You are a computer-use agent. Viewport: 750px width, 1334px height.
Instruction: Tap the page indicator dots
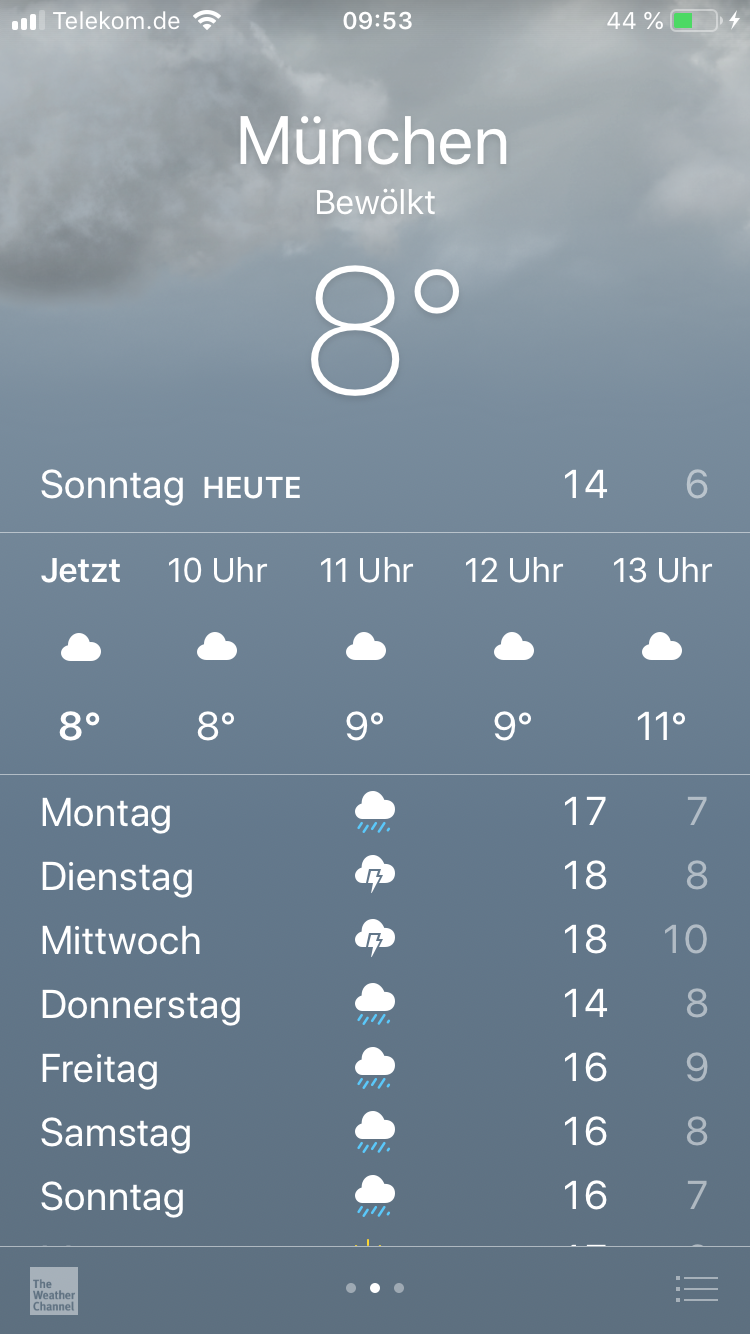375,1288
